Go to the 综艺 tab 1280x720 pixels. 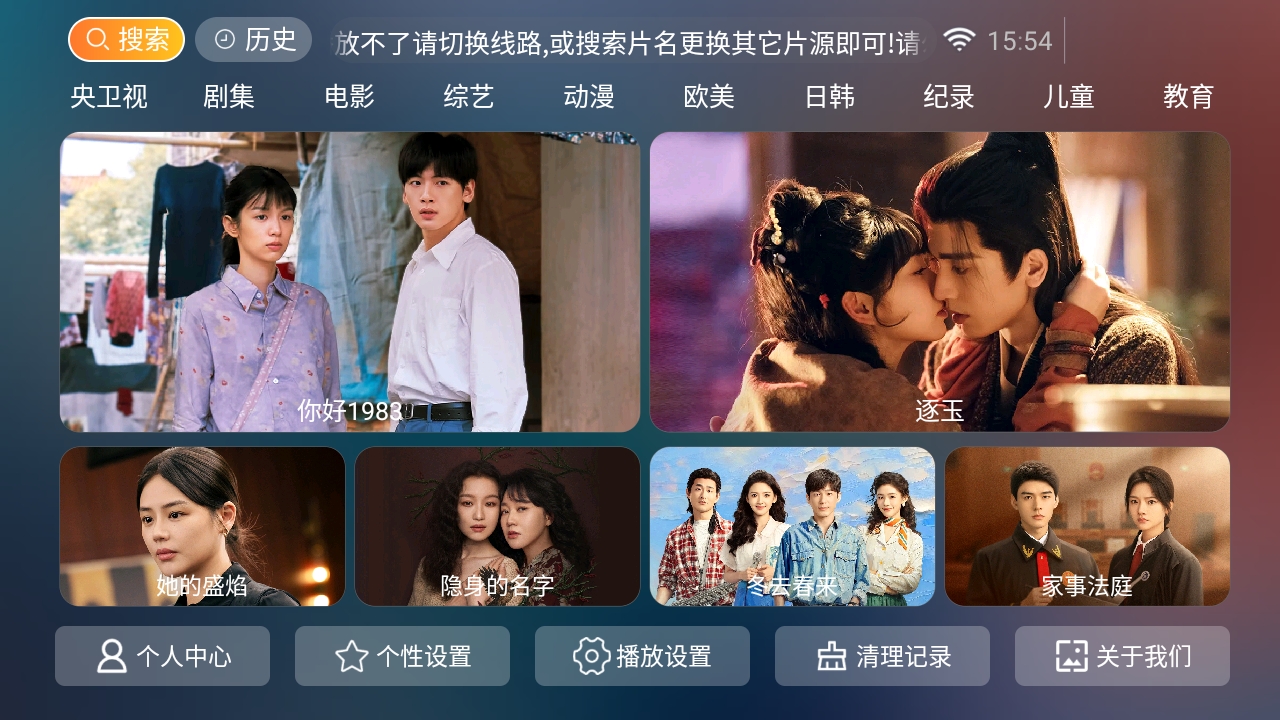tap(469, 97)
